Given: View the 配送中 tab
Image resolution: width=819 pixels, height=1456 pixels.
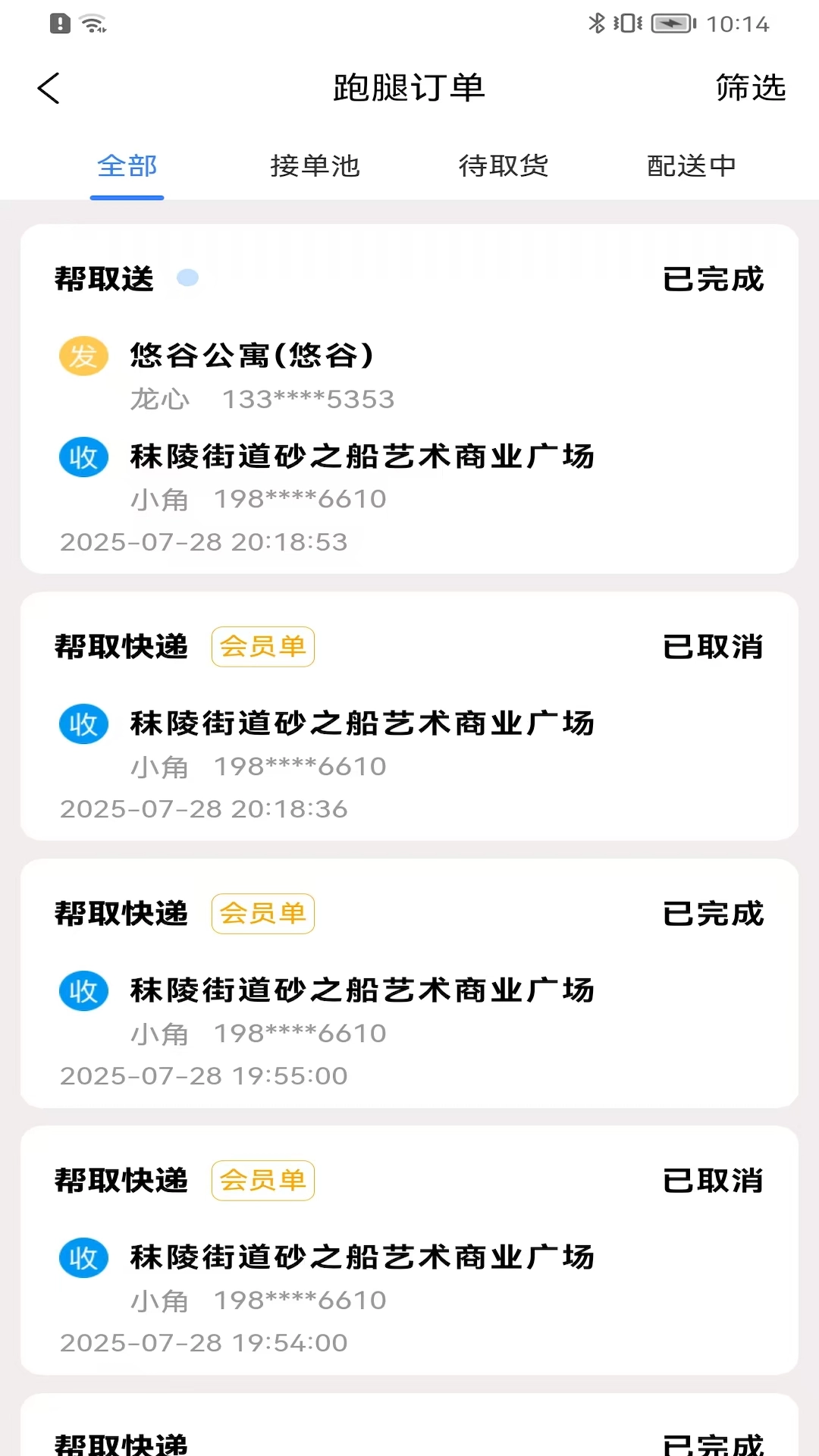Looking at the screenshot, I should [x=691, y=166].
